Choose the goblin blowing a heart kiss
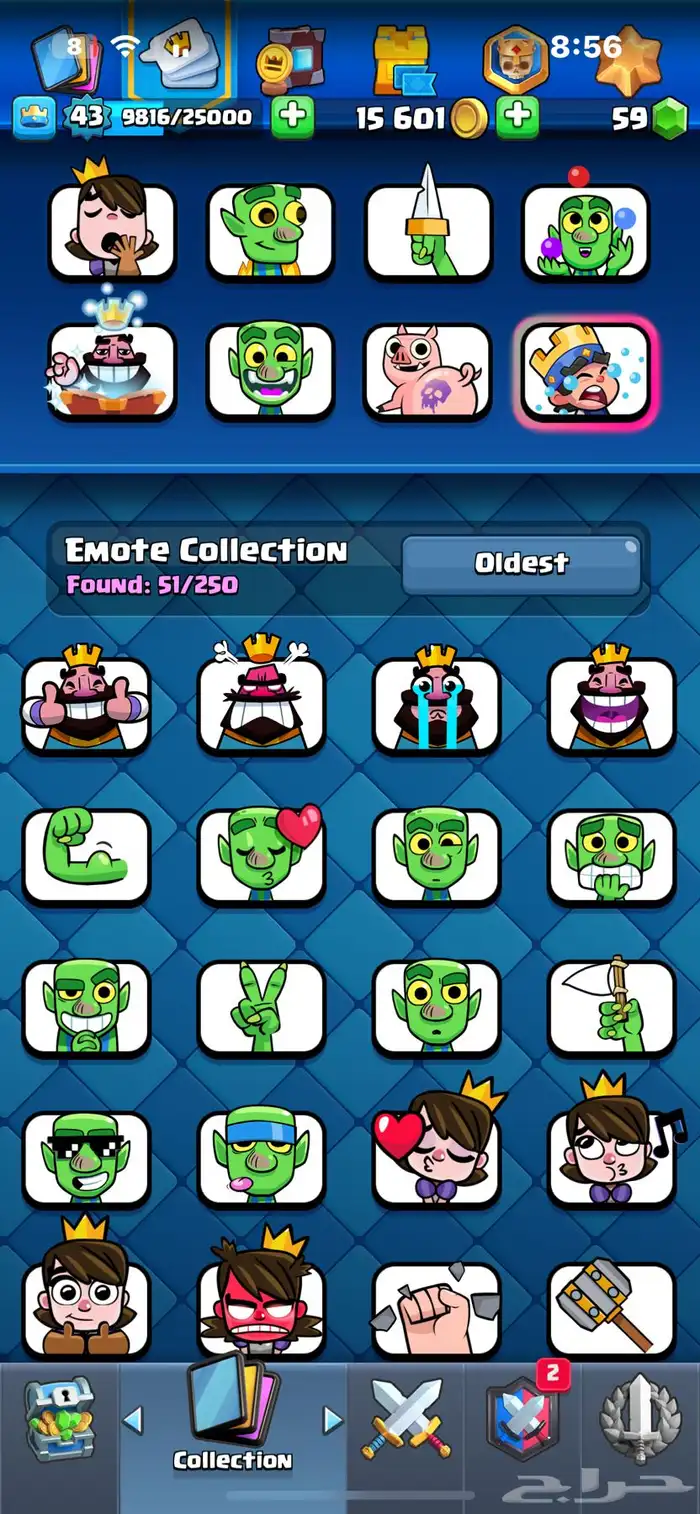 [x=261, y=856]
